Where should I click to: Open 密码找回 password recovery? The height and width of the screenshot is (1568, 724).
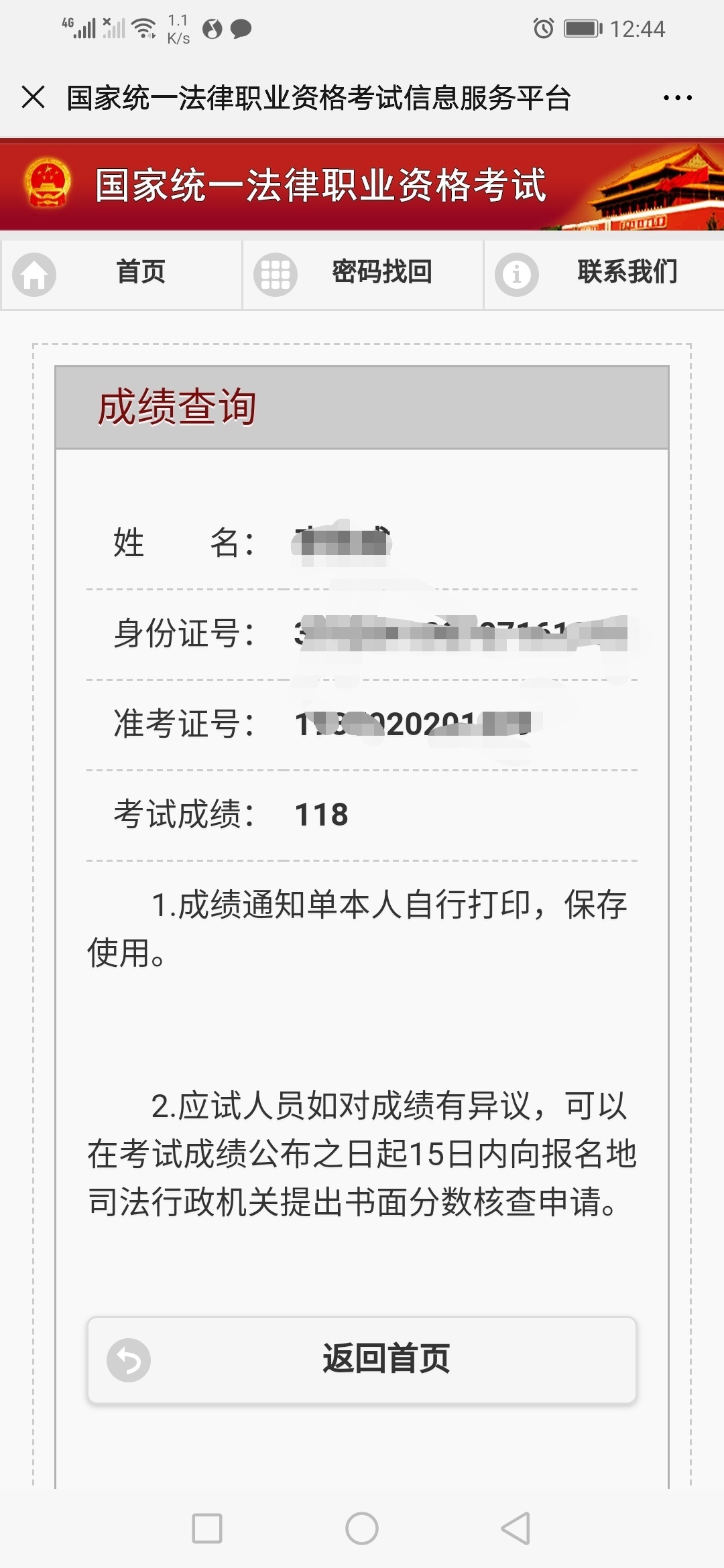click(x=363, y=274)
